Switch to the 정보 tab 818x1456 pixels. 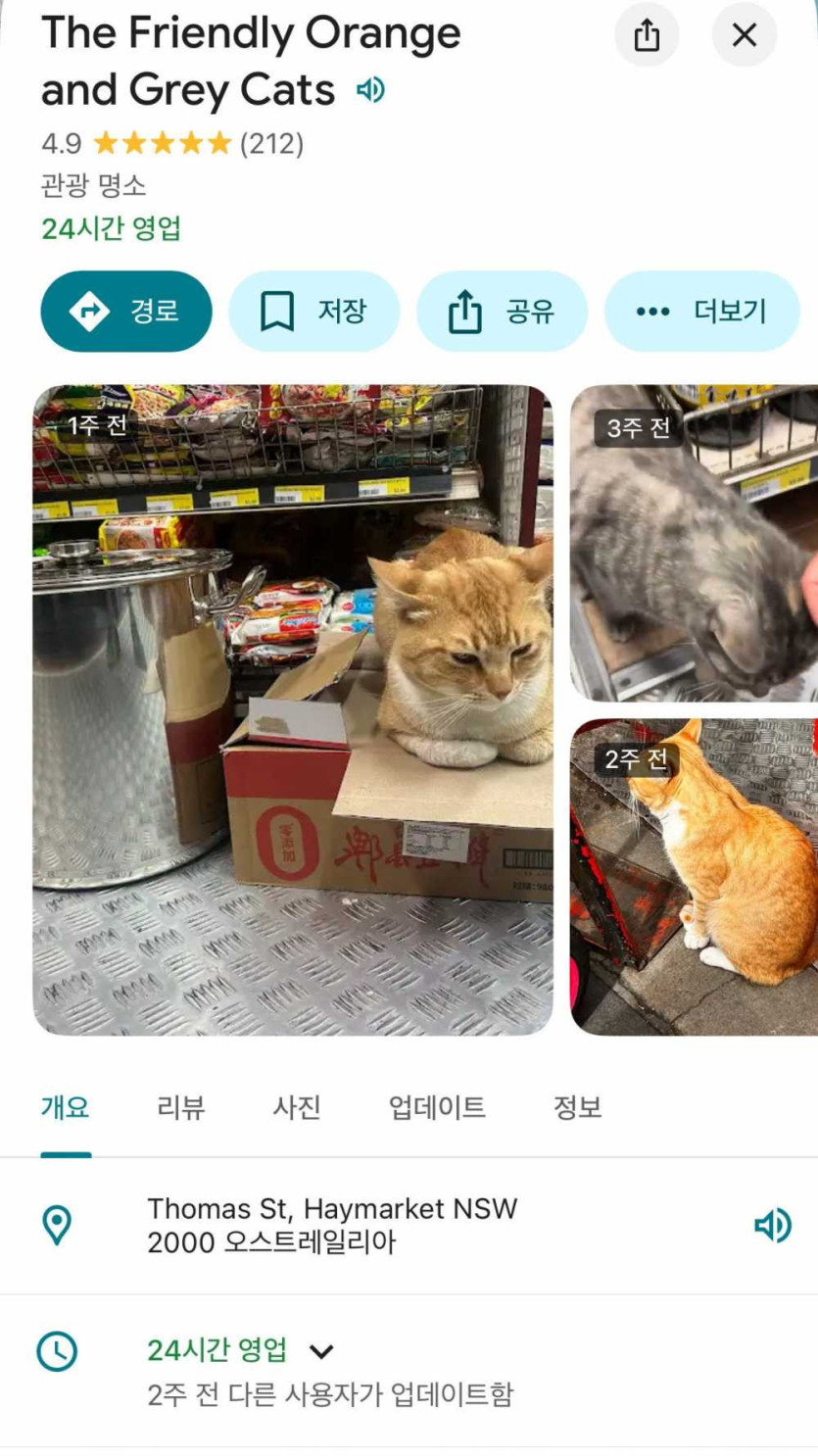click(578, 1108)
